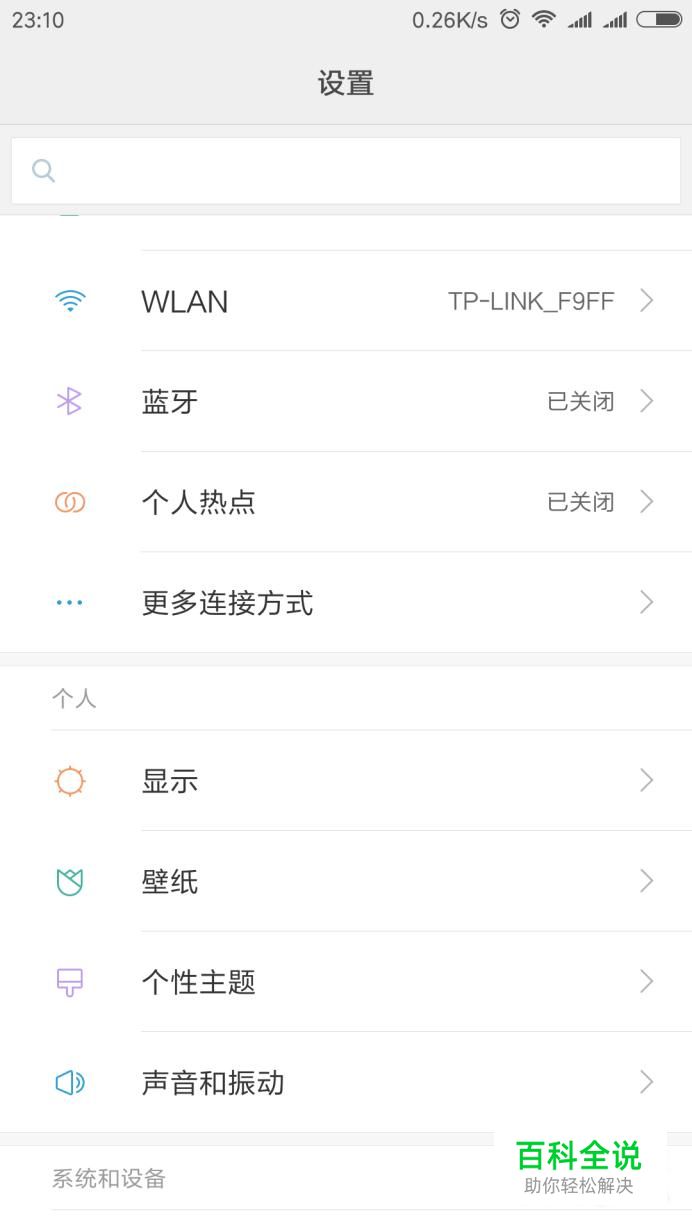Open WLAN settings
This screenshot has height=1230, width=692.
click(346, 301)
